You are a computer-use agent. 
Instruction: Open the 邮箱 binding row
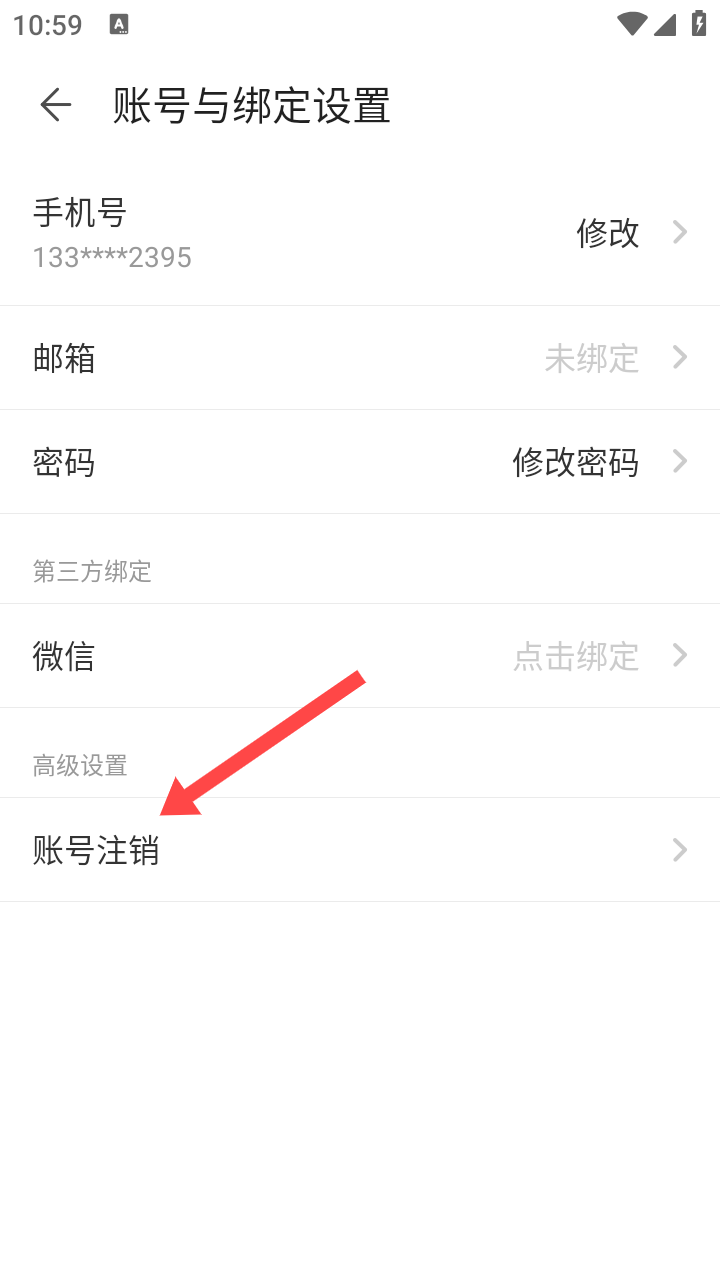coord(360,358)
